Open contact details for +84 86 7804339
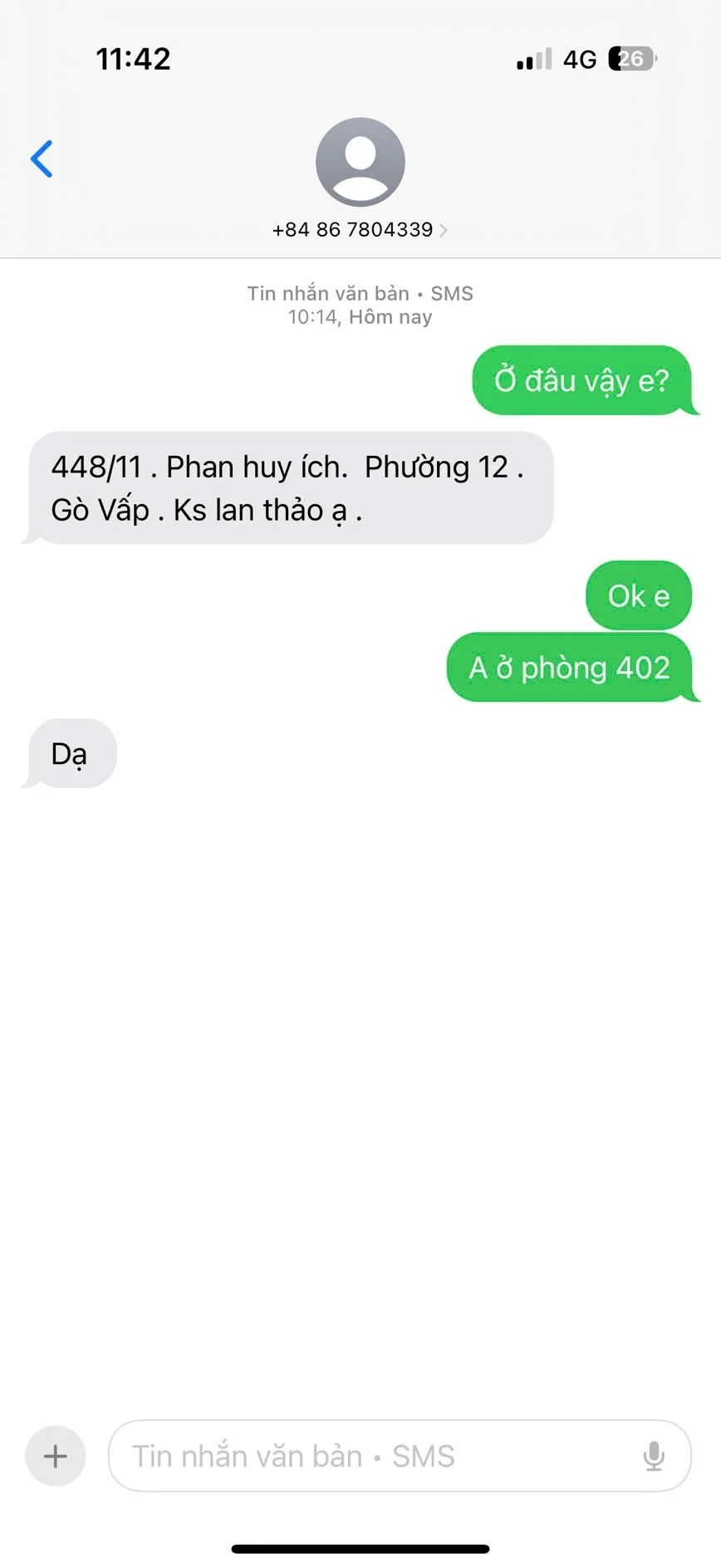 (x=360, y=229)
